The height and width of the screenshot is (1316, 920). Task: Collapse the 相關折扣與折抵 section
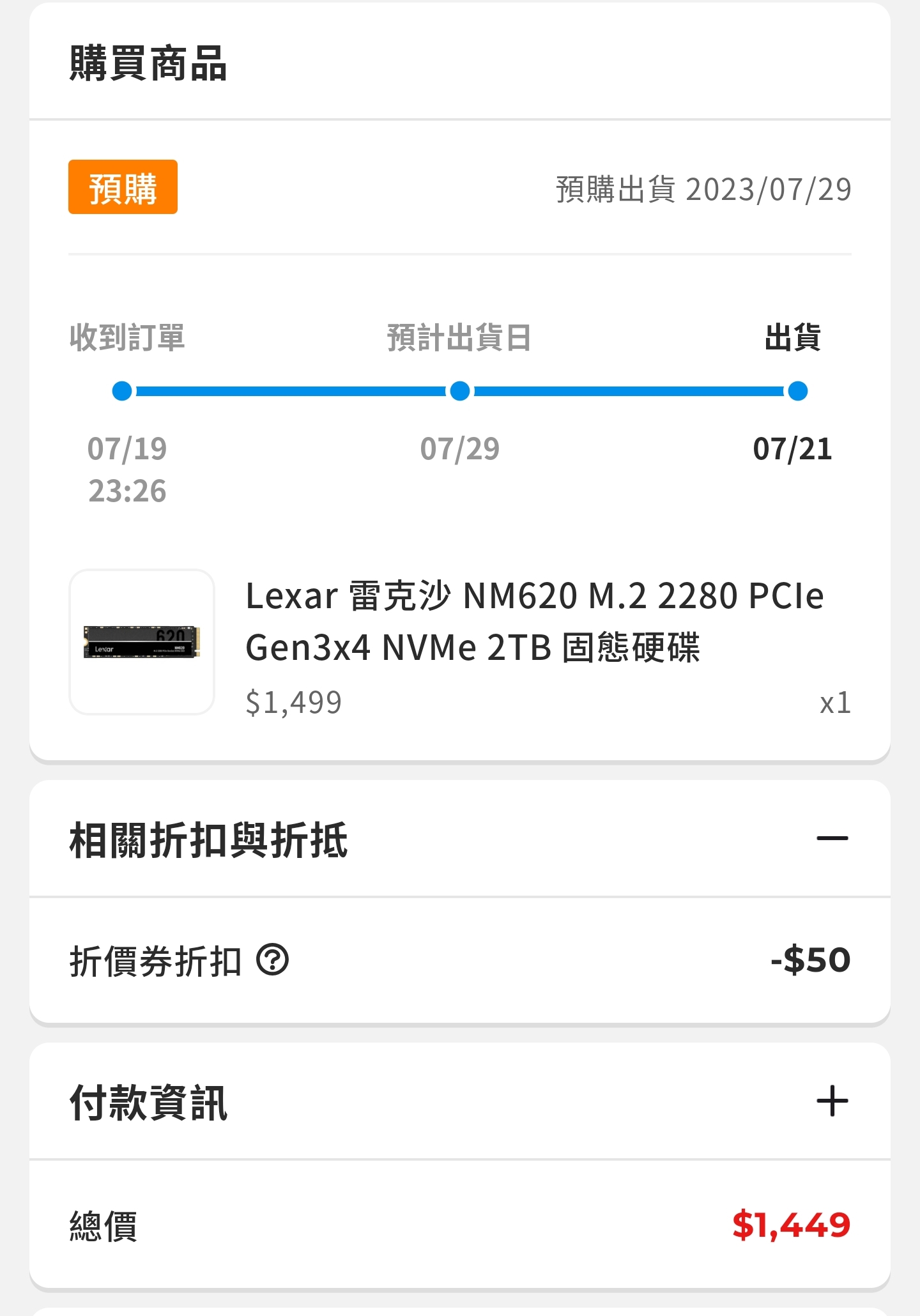(832, 838)
